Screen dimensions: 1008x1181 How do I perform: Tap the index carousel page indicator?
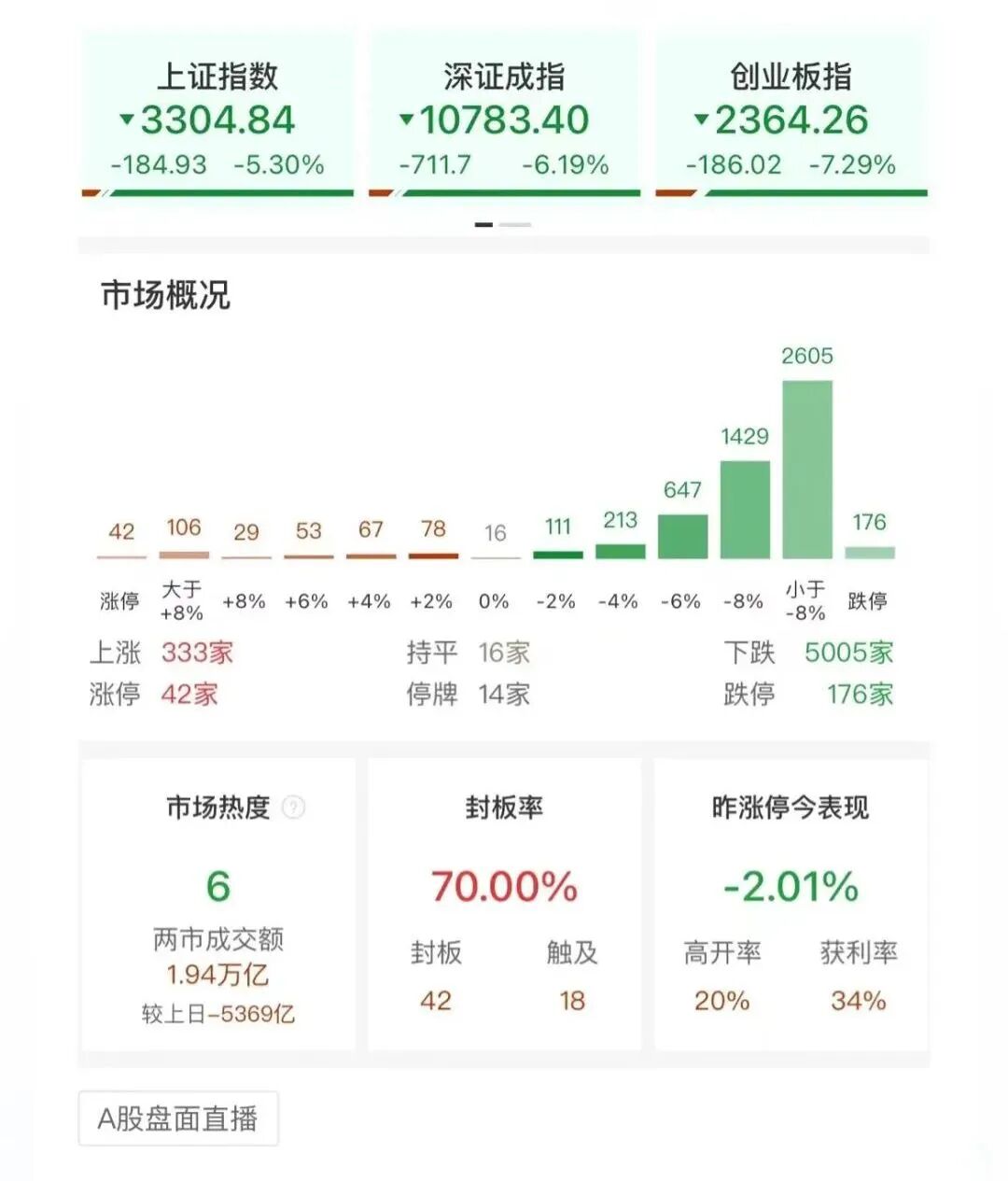[x=503, y=225]
